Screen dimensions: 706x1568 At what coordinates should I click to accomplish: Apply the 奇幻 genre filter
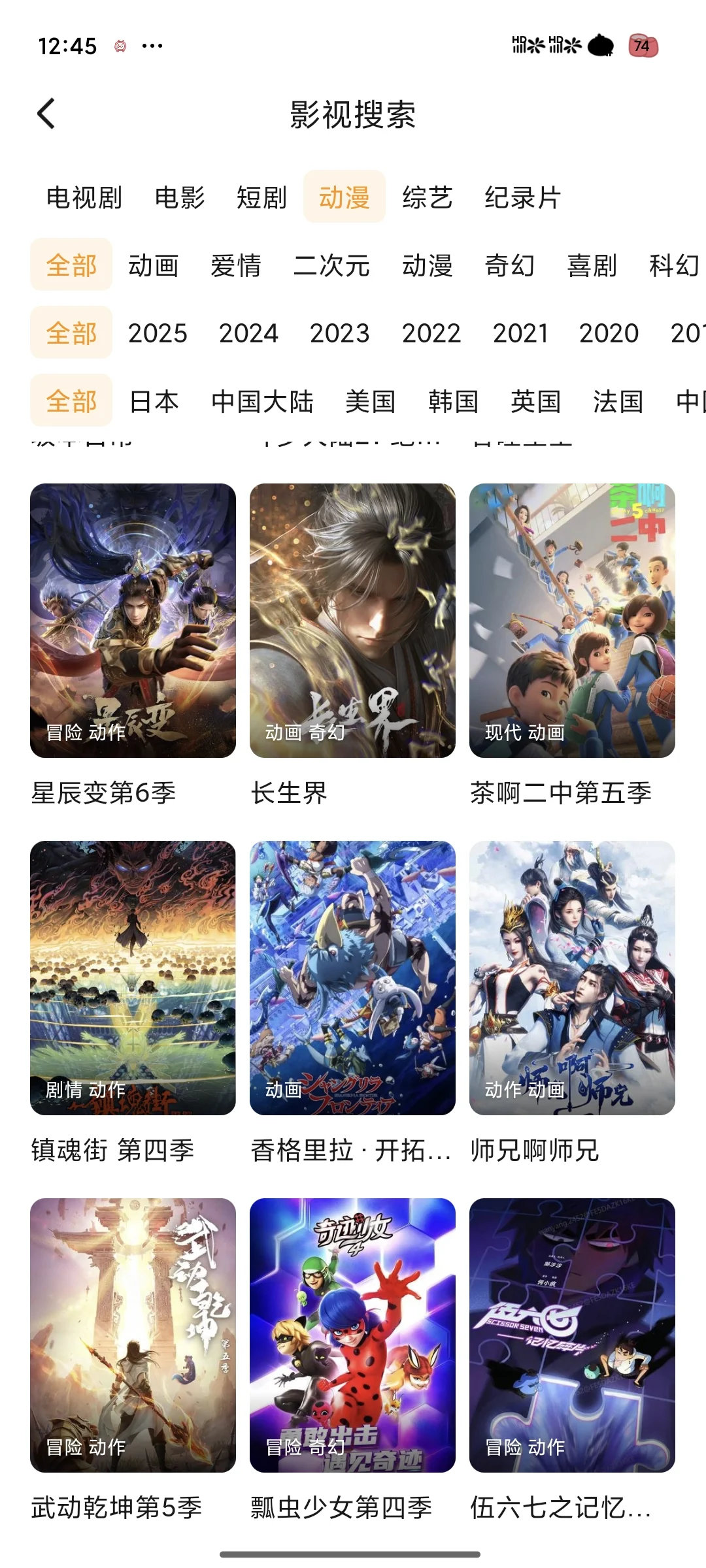click(509, 265)
